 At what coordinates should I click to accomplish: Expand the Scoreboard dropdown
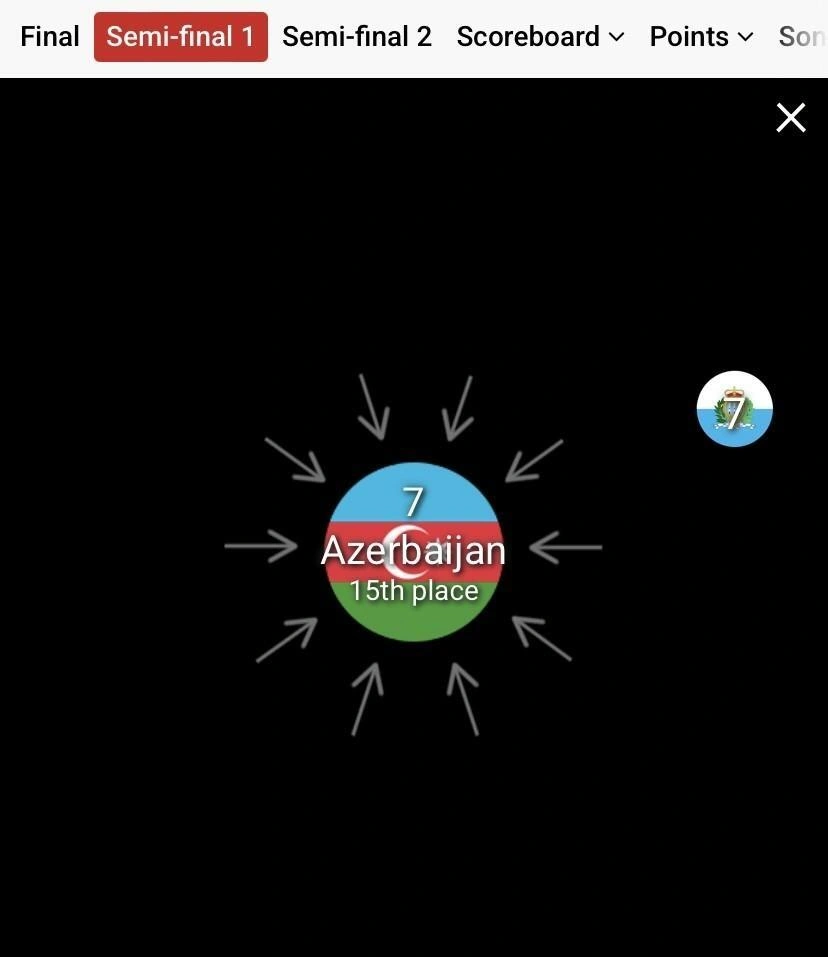coord(540,37)
